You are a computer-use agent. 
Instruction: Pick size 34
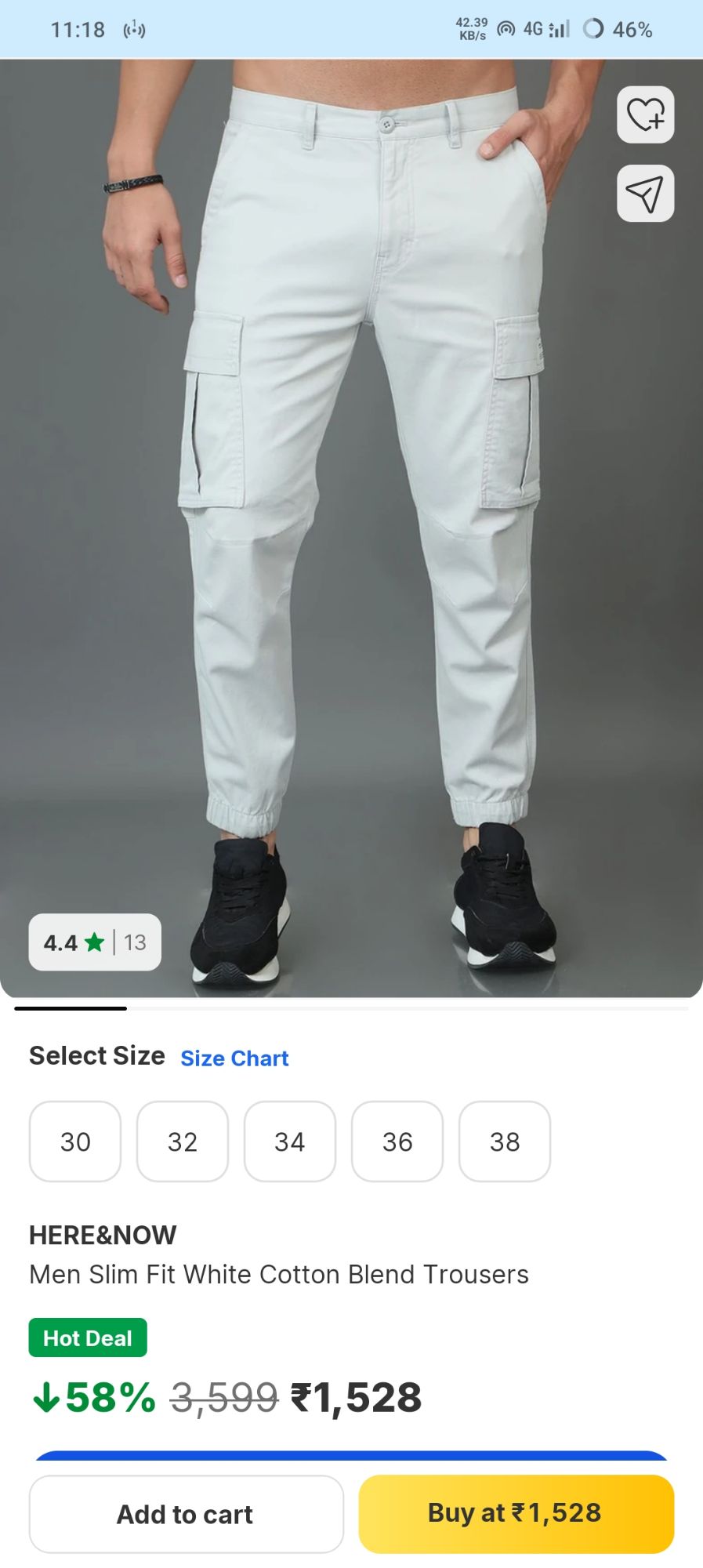[290, 1142]
